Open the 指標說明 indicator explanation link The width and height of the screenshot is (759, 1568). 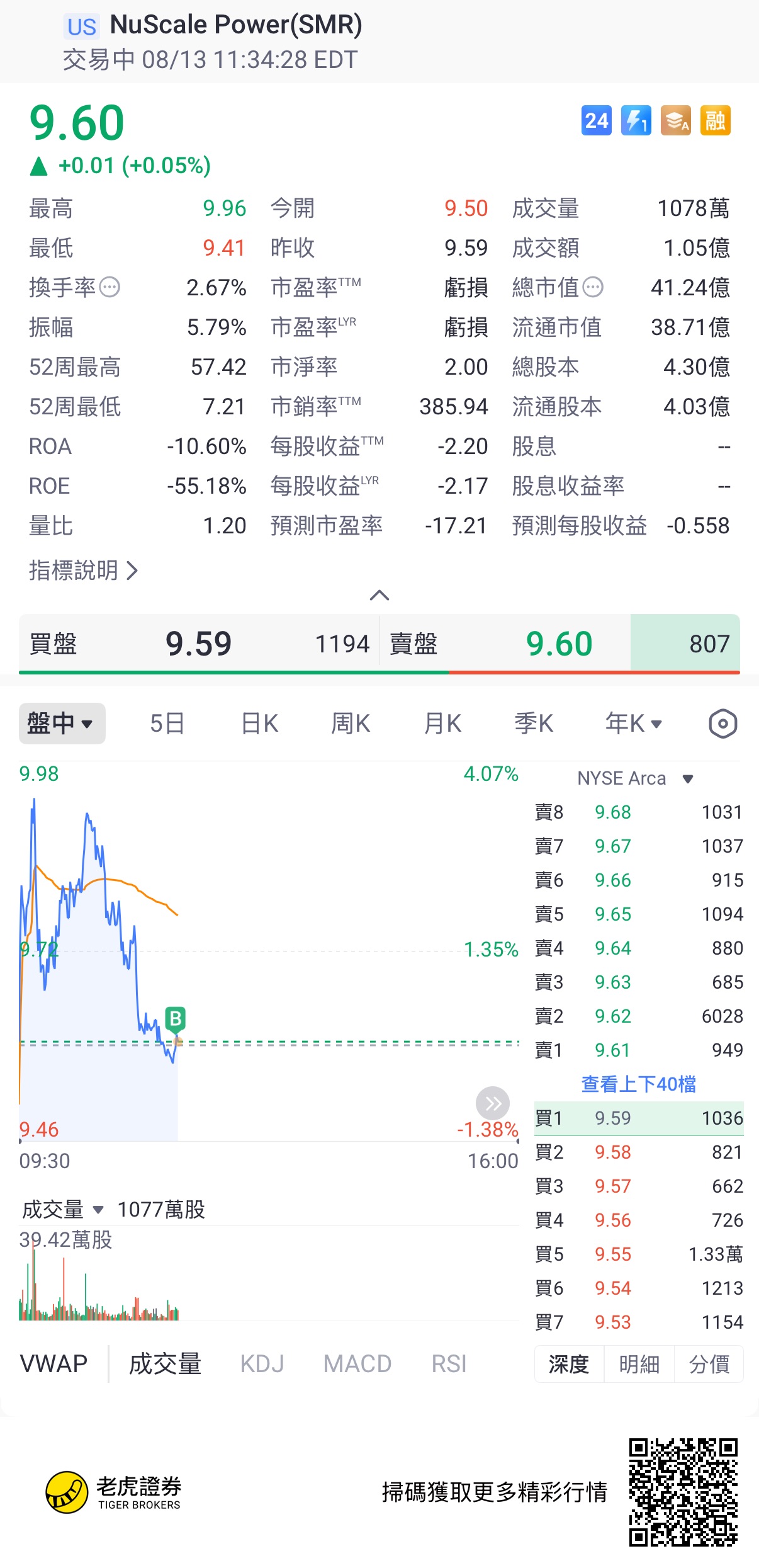click(x=83, y=571)
